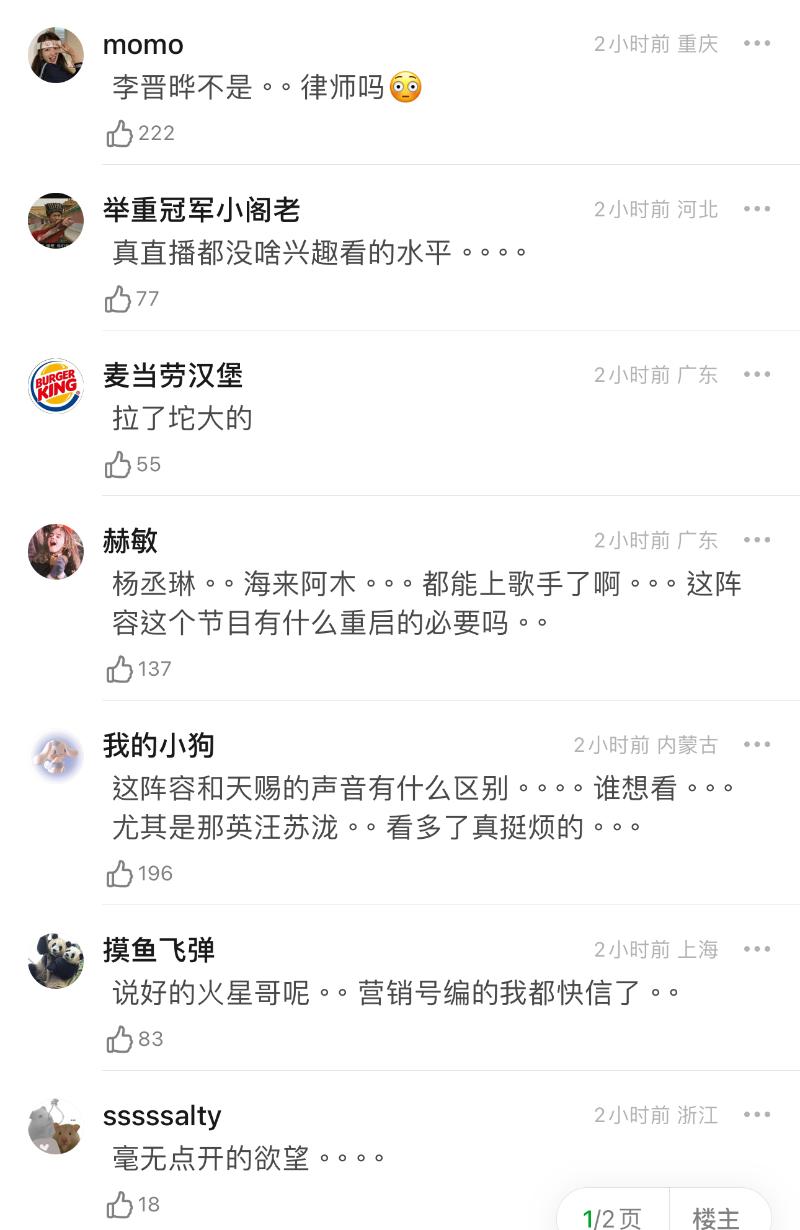Like 赫敏's comment
800x1230 pixels.
click(120, 669)
